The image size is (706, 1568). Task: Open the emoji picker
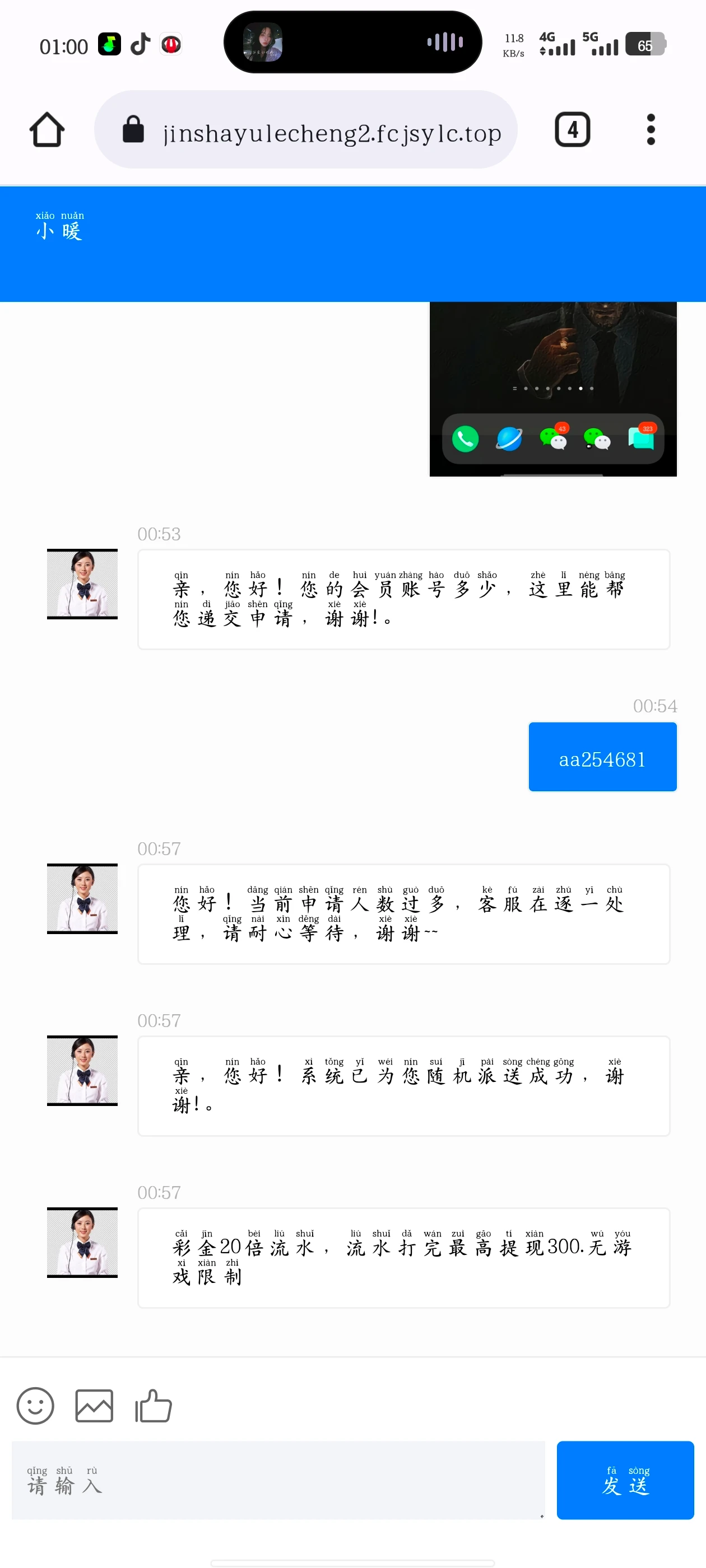pos(35,1406)
